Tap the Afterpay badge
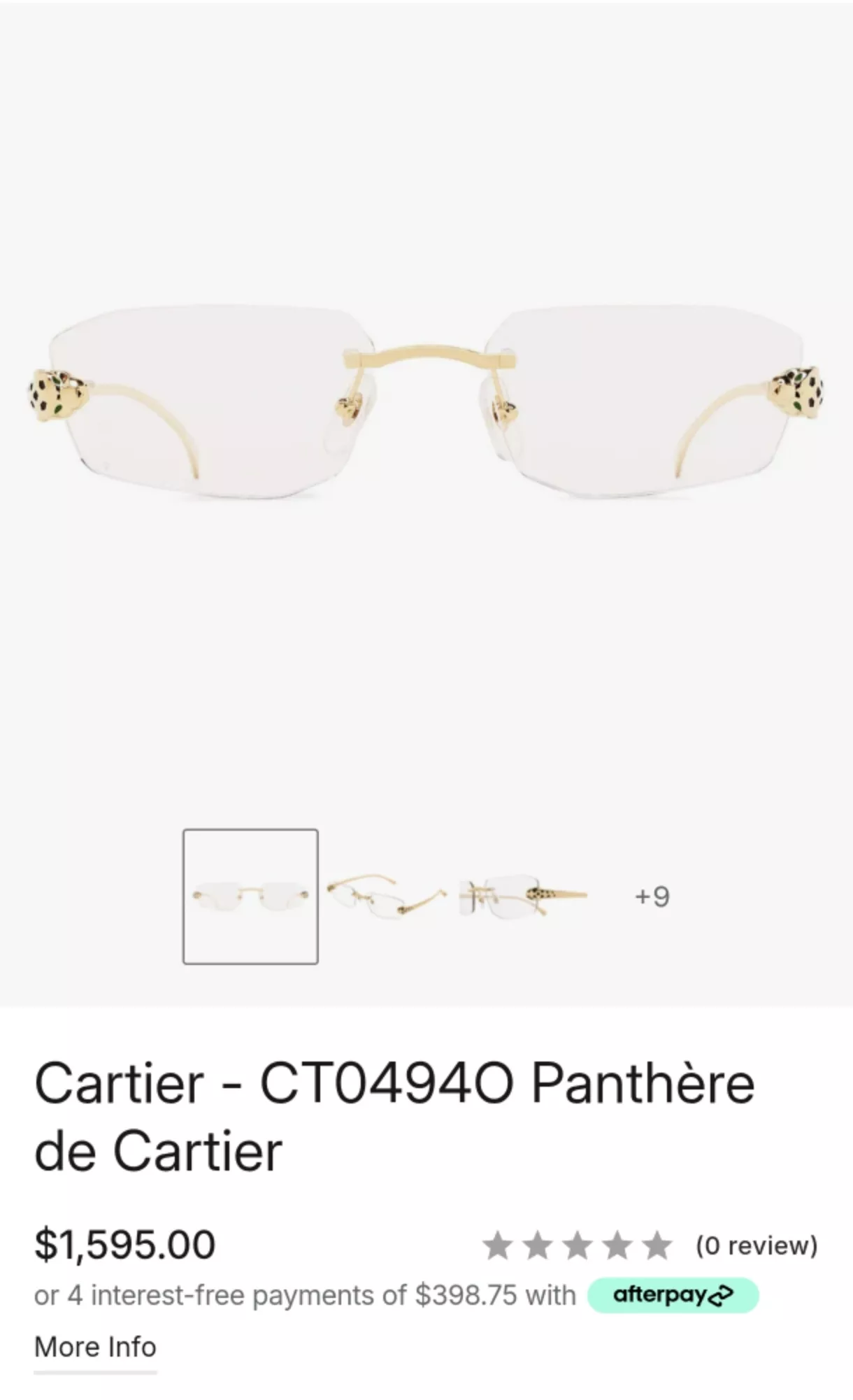This screenshot has width=853, height=1400. (x=673, y=1295)
